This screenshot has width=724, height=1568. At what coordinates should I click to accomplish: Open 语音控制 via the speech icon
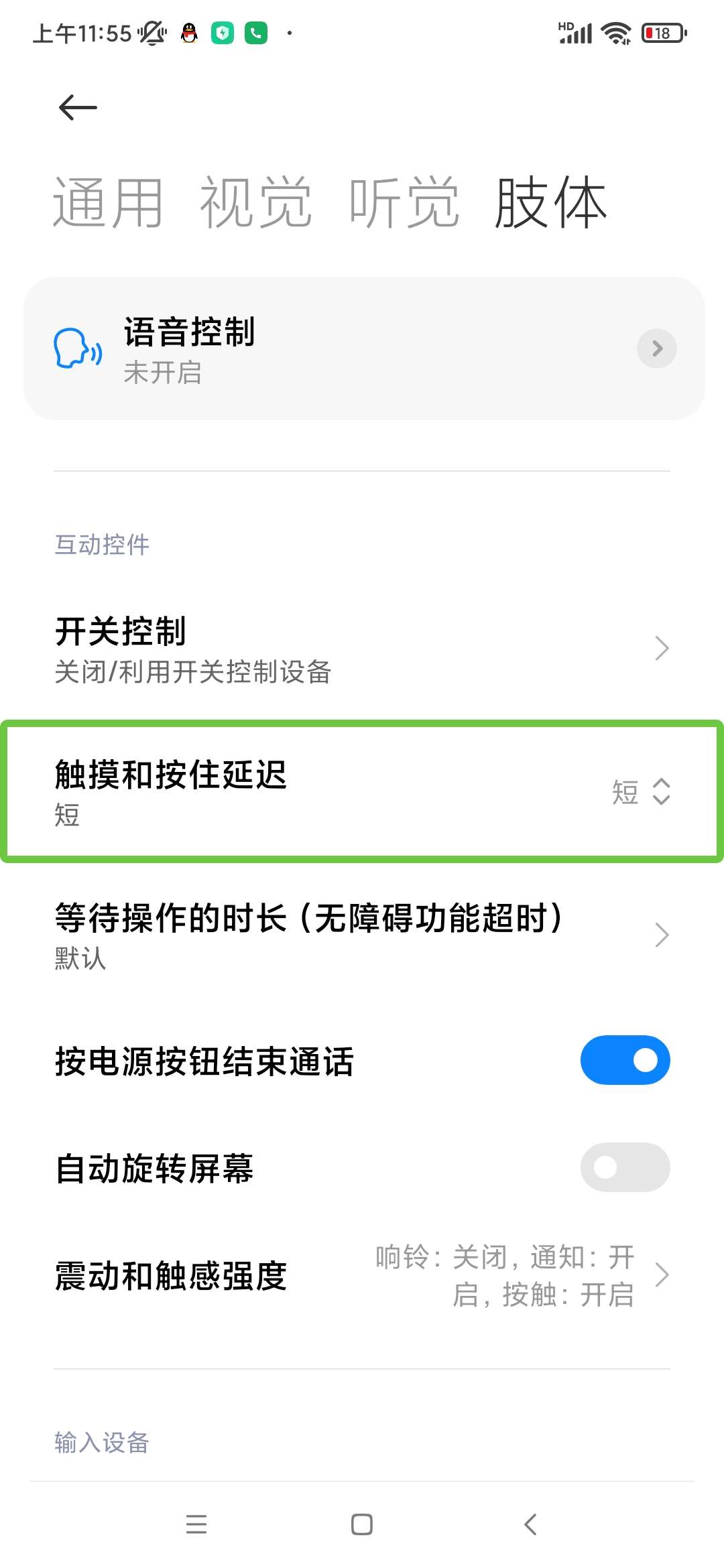click(x=76, y=348)
